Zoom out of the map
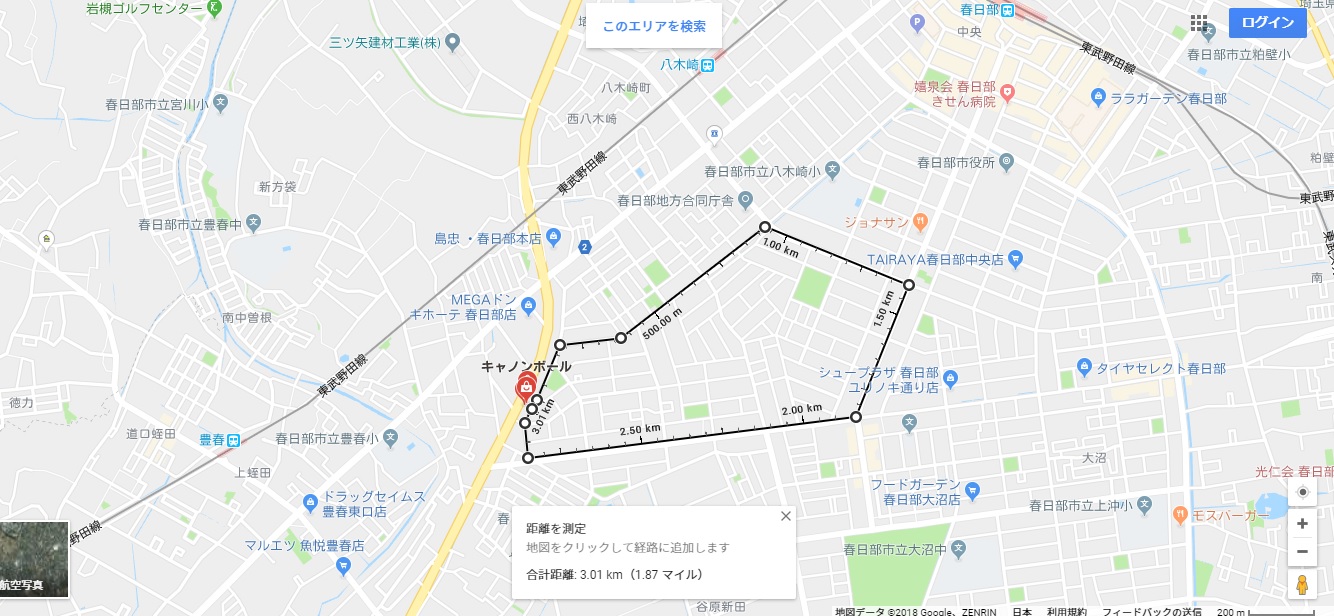This screenshot has height=616, width=1334. pos(1301,551)
